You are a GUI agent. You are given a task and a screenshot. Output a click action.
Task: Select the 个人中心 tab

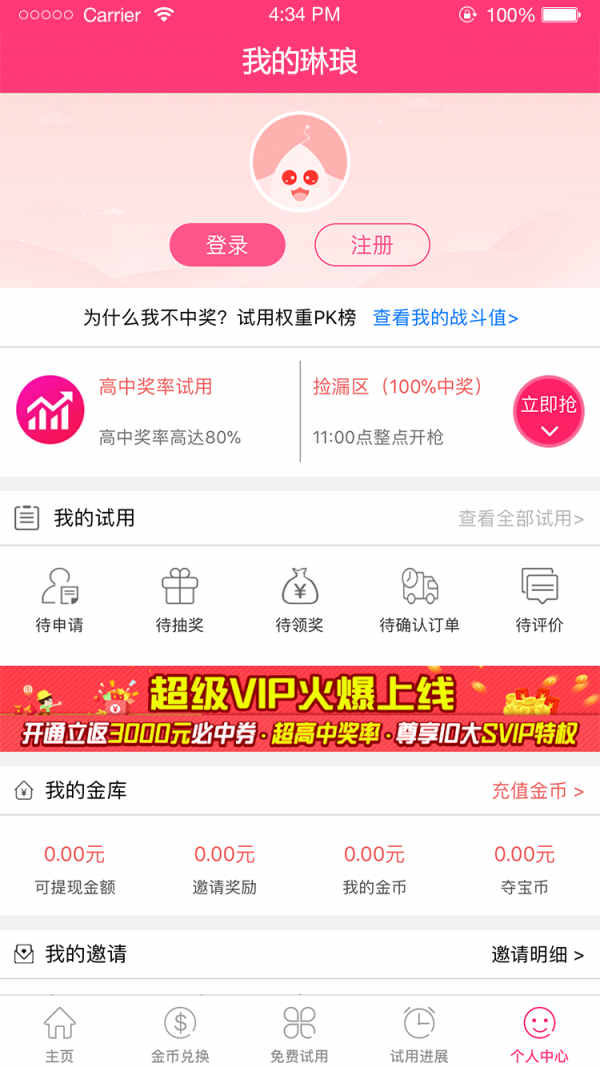539,1034
